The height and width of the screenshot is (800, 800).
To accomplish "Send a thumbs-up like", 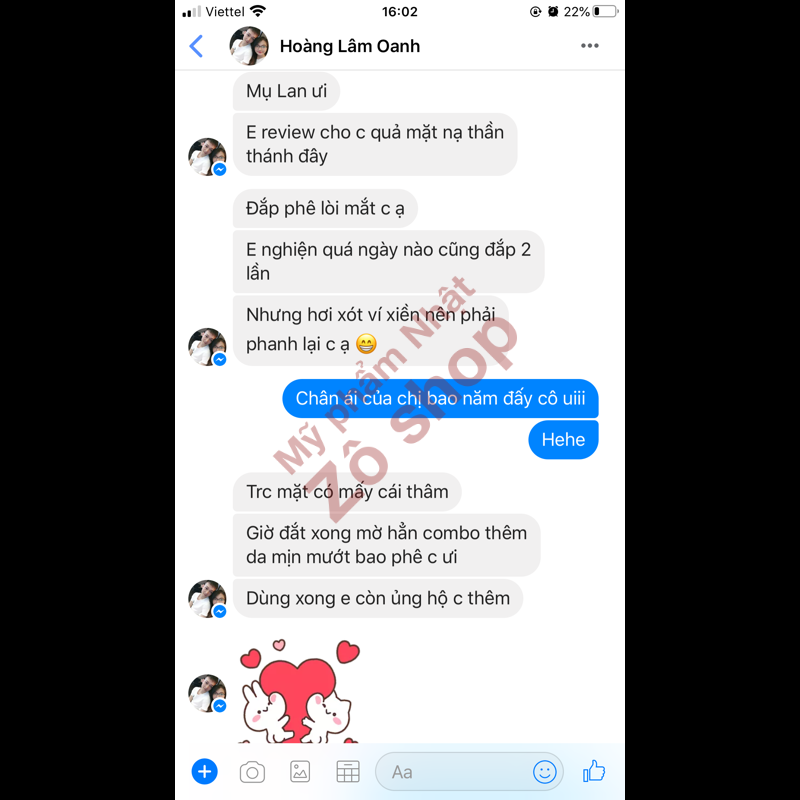I will click(594, 771).
